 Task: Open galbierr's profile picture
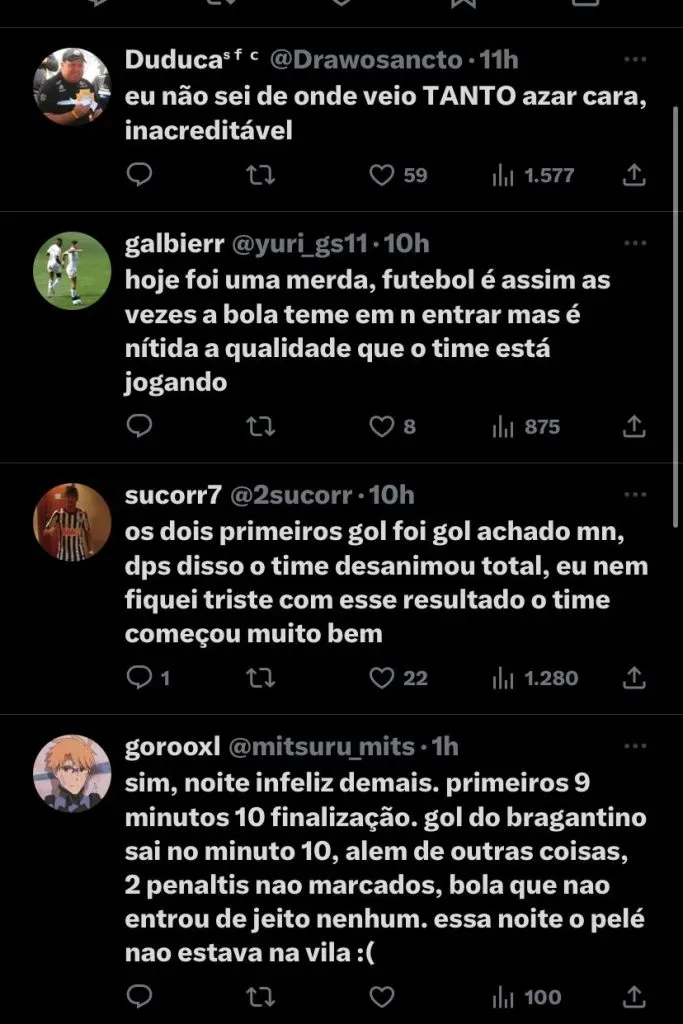tap(72, 270)
